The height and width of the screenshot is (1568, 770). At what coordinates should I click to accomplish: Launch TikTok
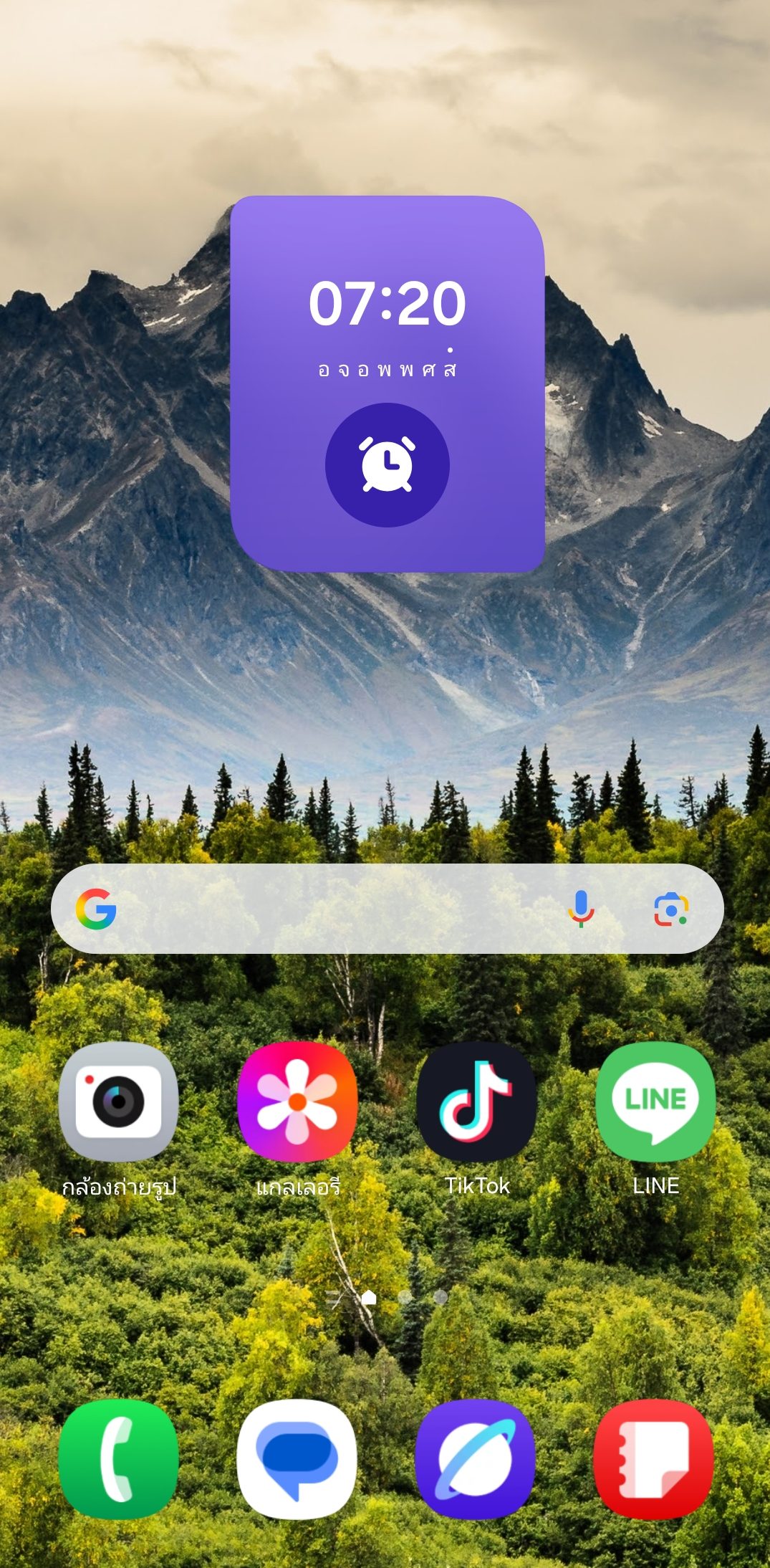coord(476,1101)
